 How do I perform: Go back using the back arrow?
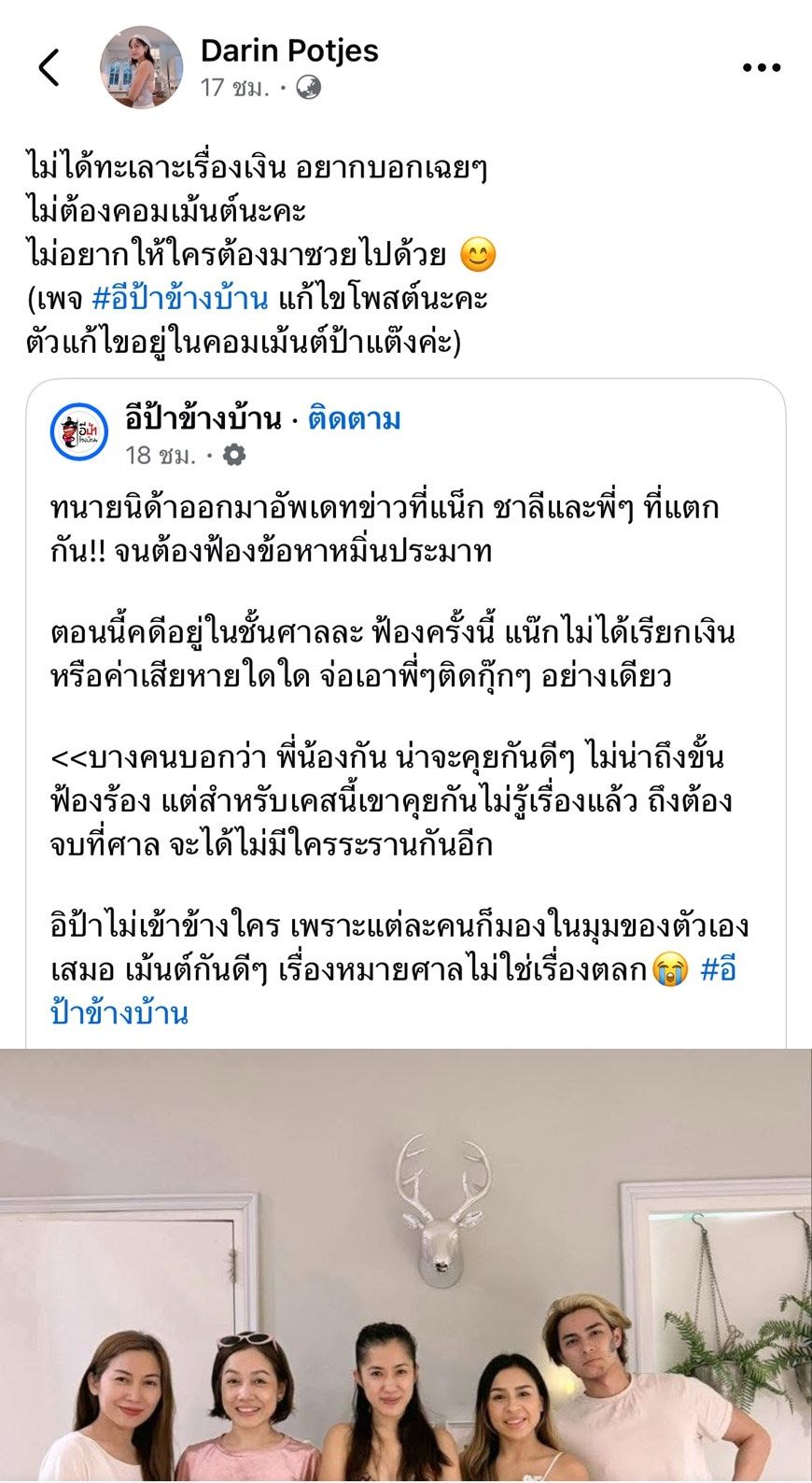pos(49,67)
